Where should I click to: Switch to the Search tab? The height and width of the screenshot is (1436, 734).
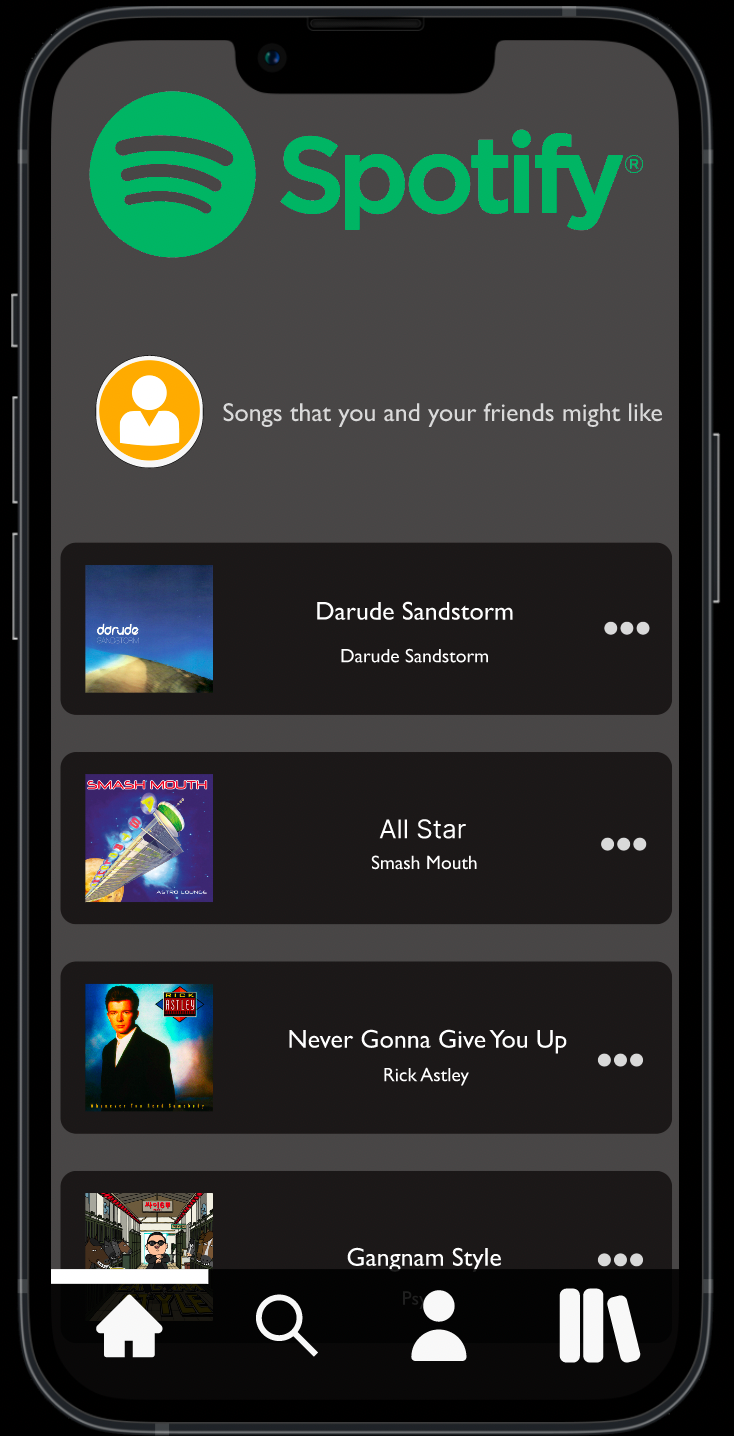[x=287, y=1326]
